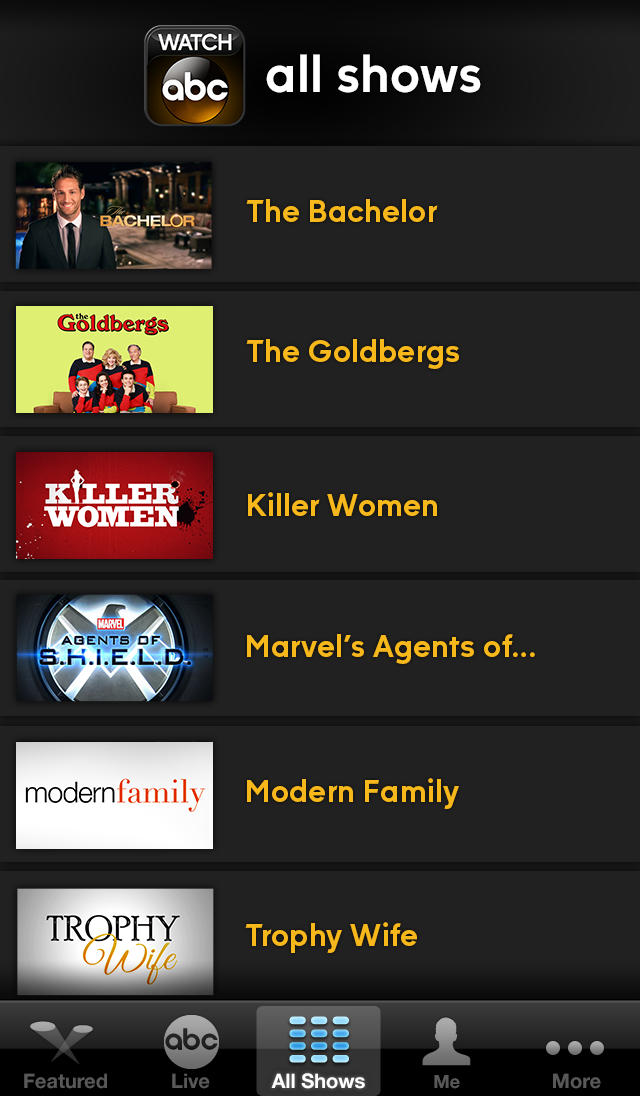Open the Me tab

(446, 1052)
